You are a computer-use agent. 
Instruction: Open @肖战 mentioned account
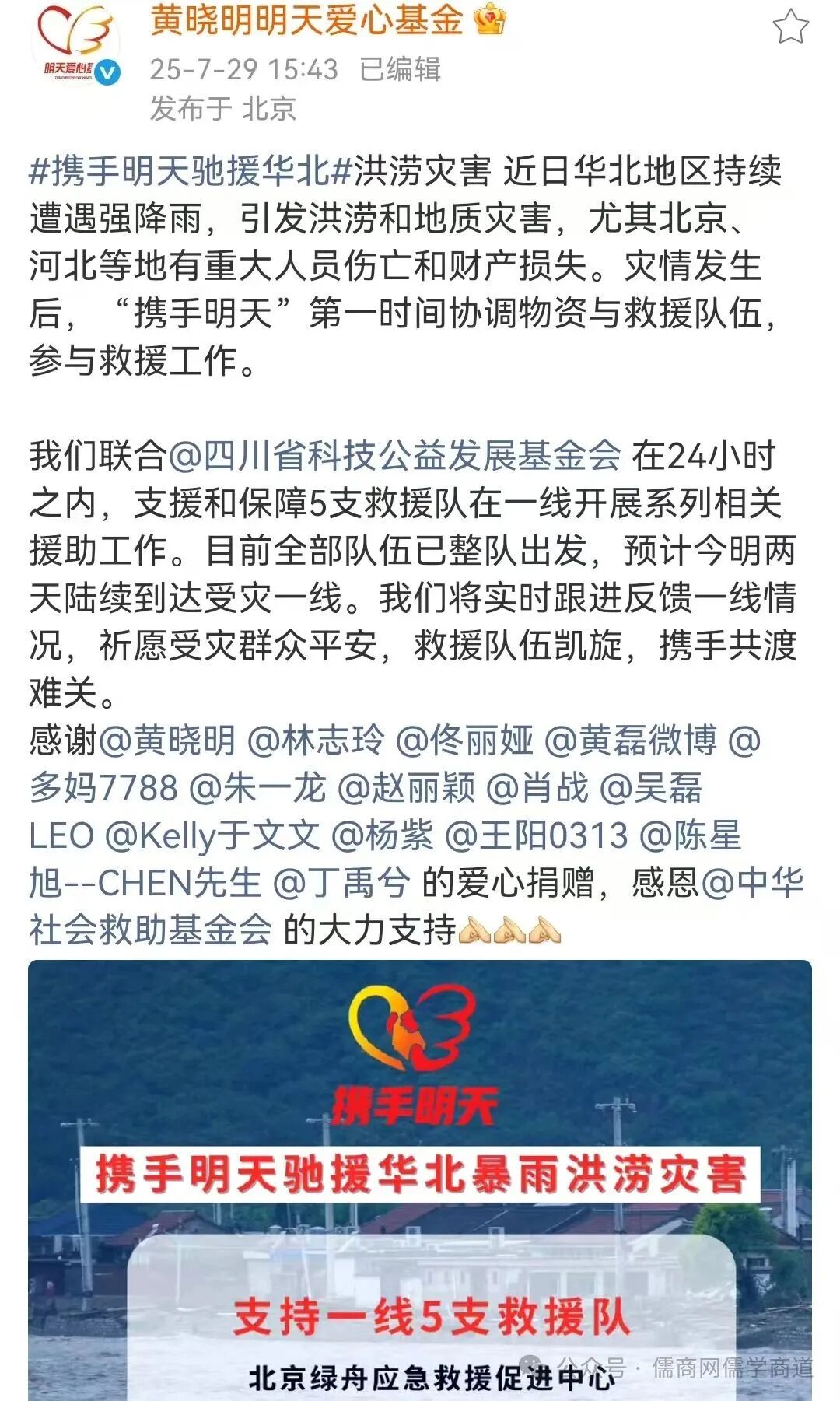click(x=537, y=788)
